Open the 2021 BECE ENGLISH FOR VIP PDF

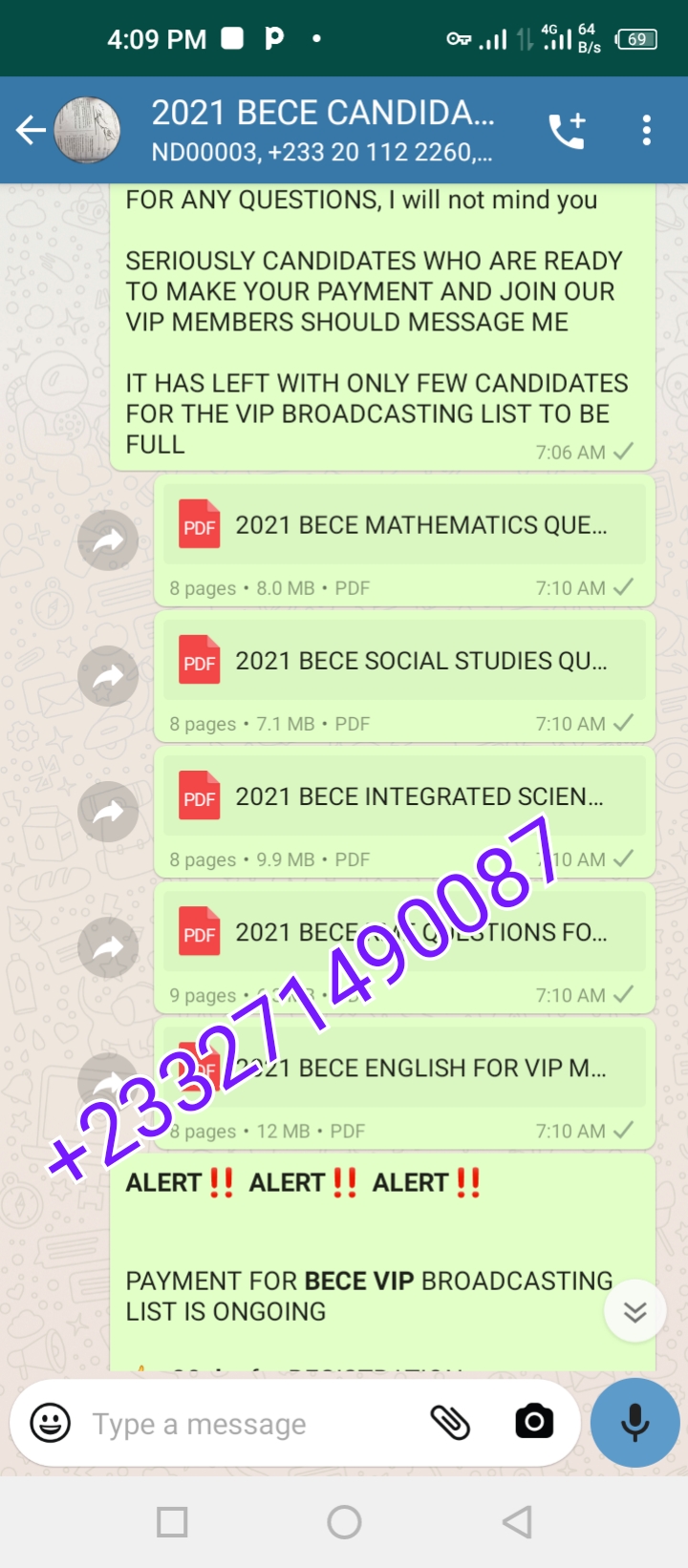[404, 1068]
